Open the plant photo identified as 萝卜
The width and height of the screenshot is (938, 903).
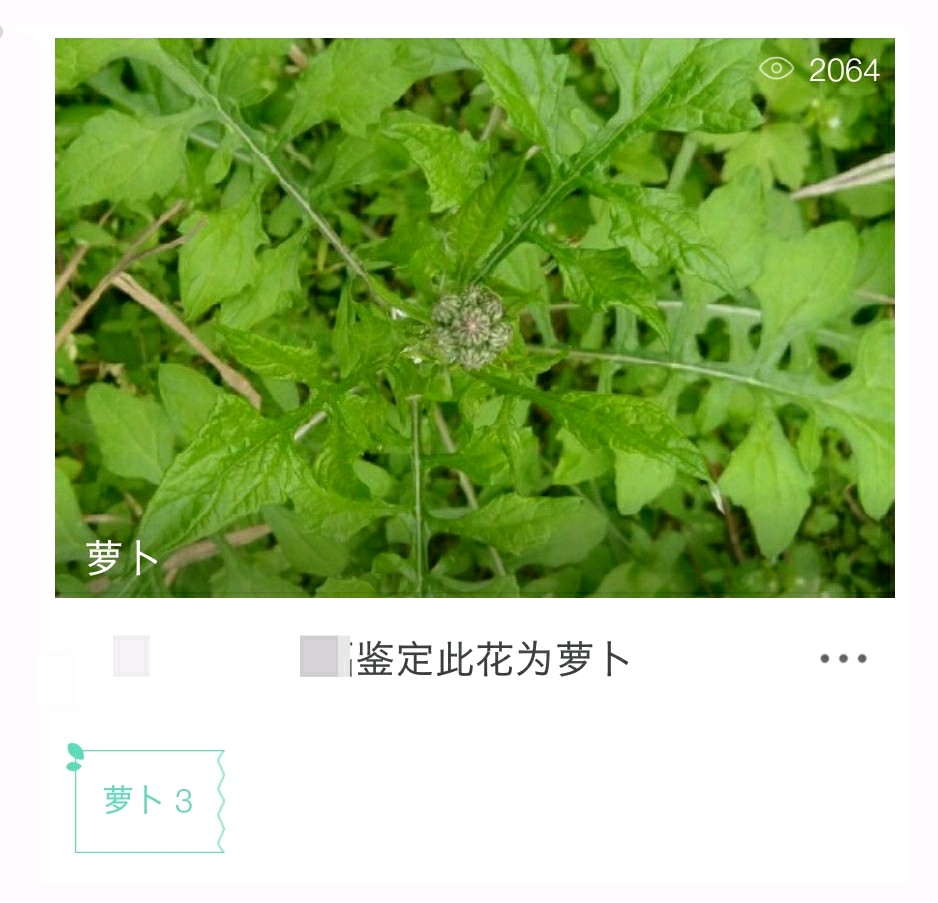click(x=474, y=317)
